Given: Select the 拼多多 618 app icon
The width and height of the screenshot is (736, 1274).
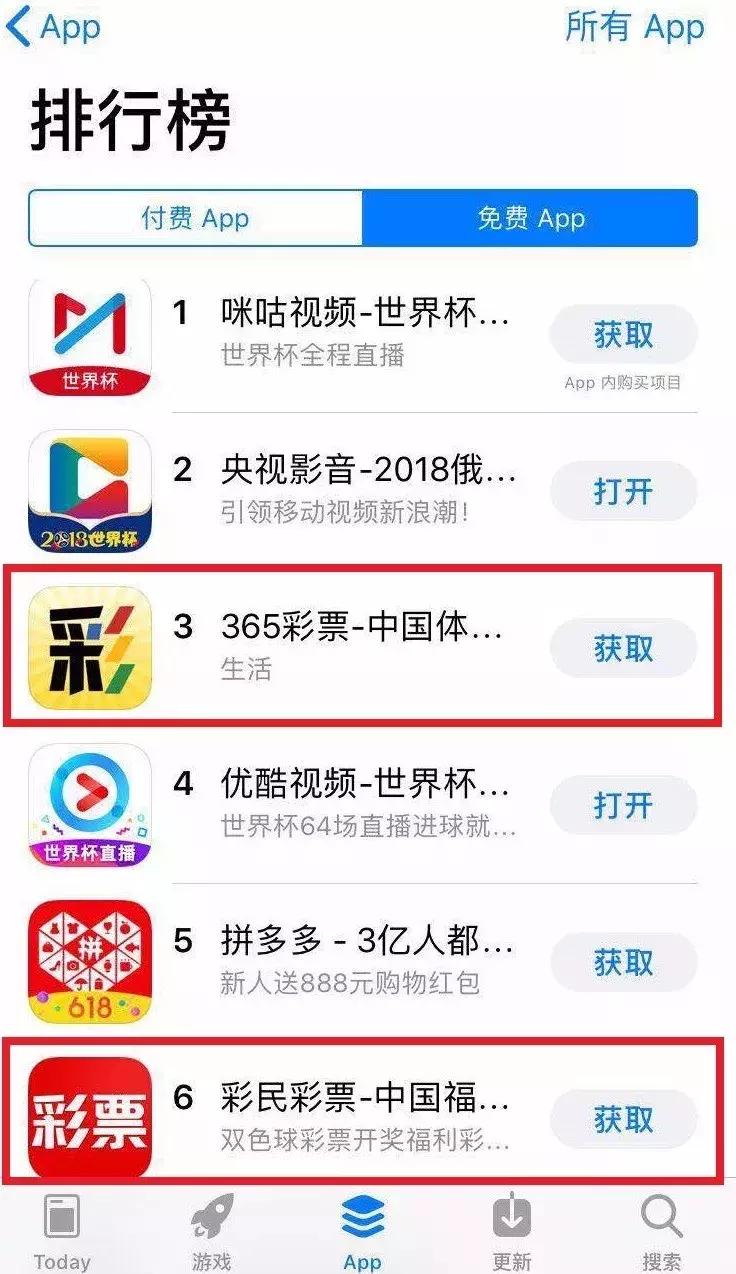Looking at the screenshot, I should [90, 961].
